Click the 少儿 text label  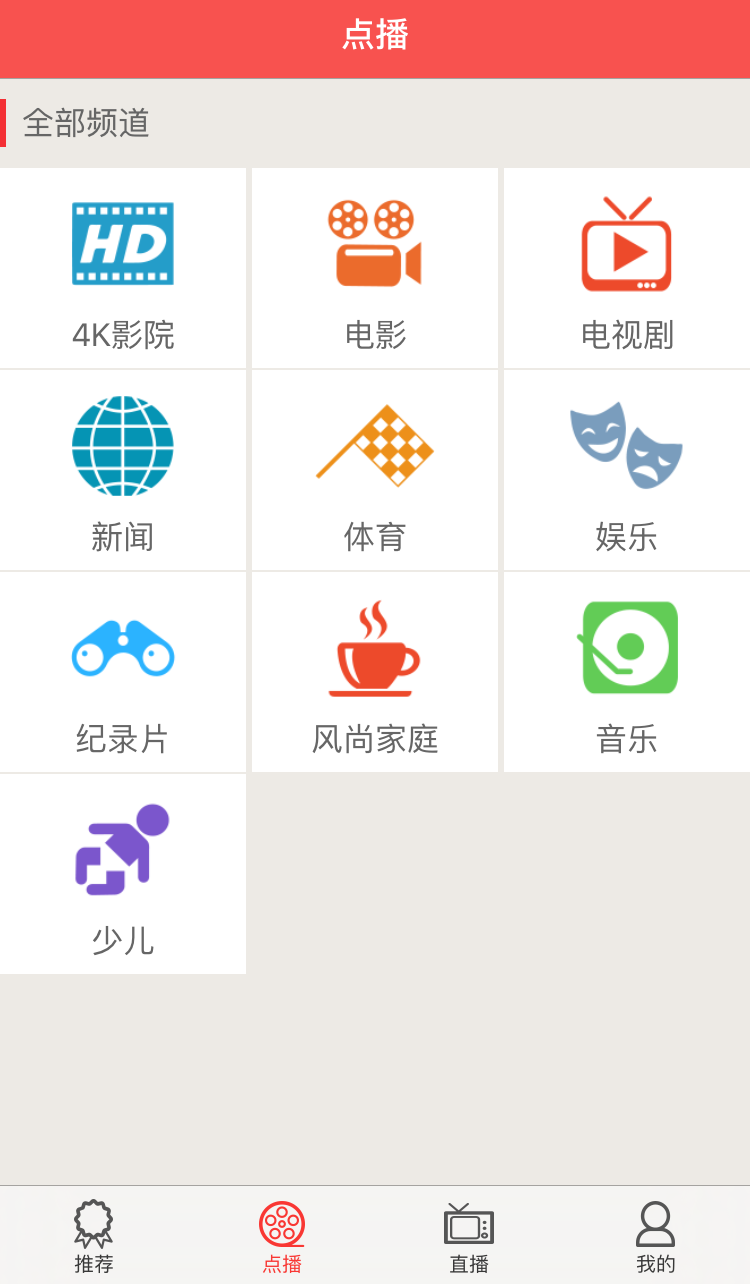[x=122, y=941]
